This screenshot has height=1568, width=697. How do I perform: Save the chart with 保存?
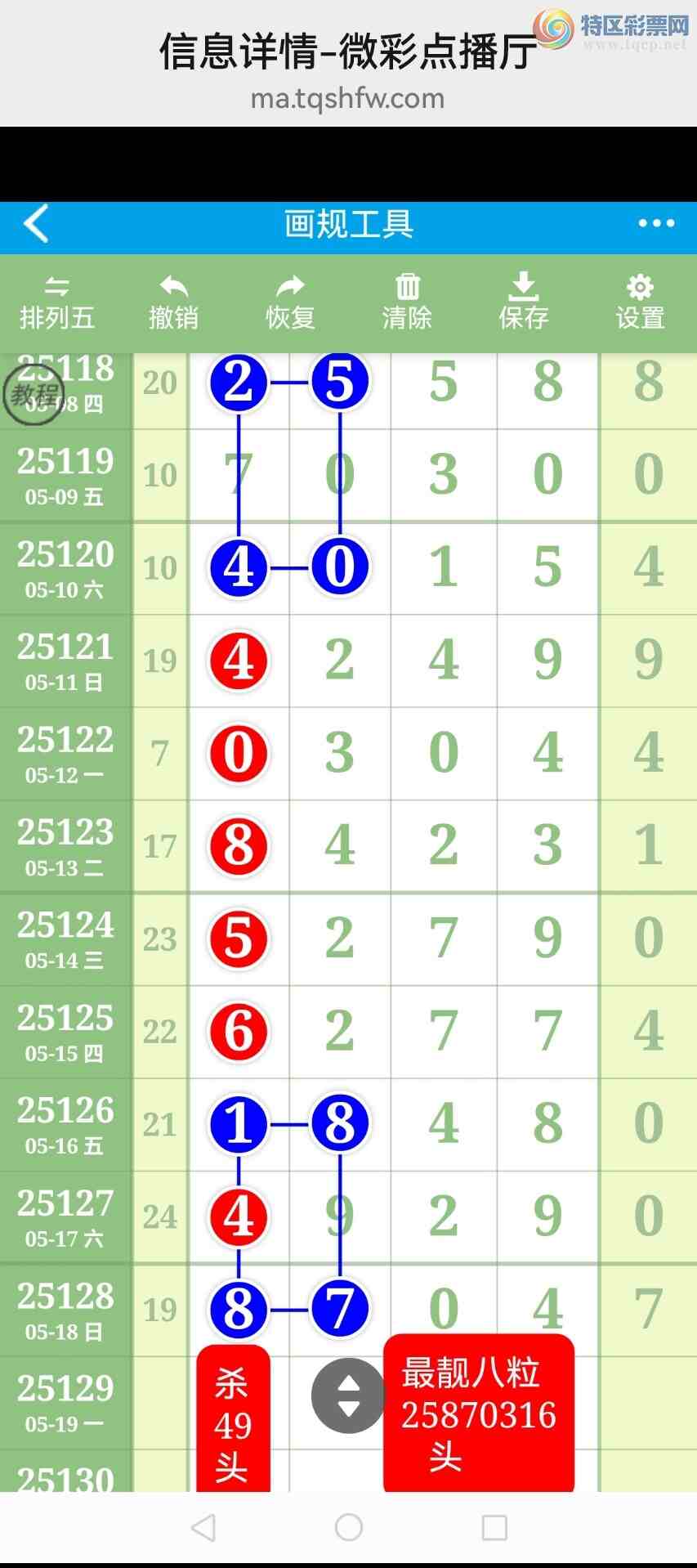523,303
